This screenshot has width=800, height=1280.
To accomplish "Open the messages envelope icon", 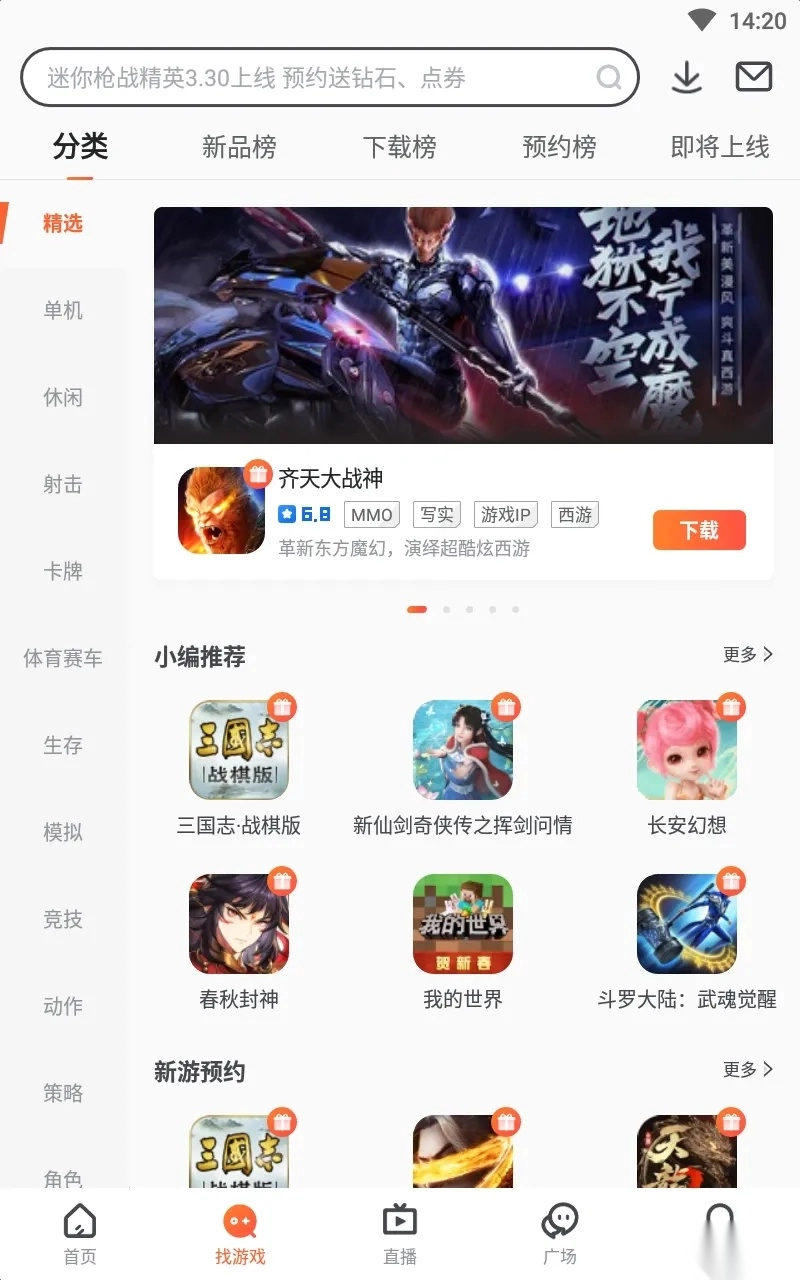I will pos(755,77).
